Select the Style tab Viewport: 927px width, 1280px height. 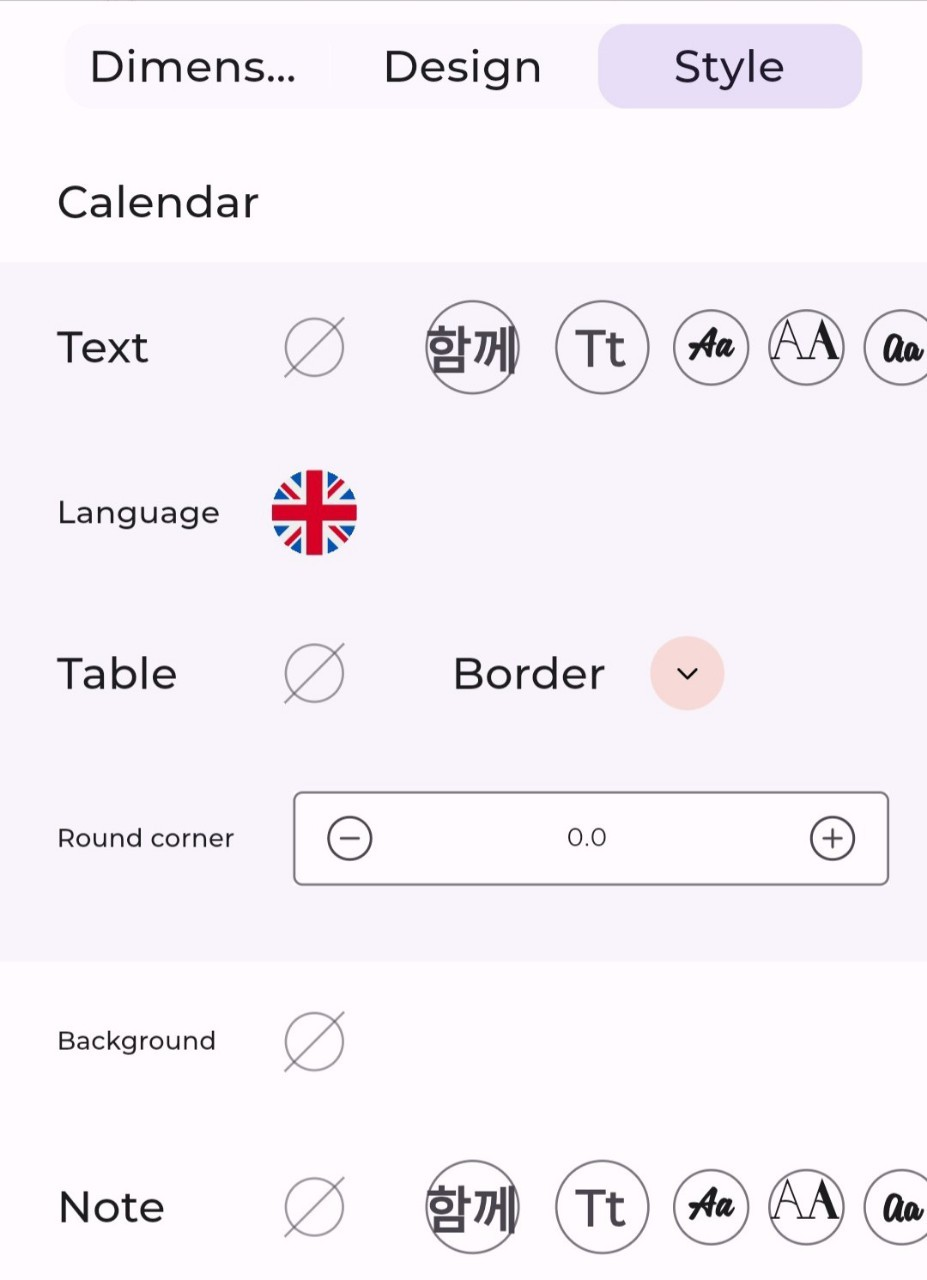(x=729, y=67)
